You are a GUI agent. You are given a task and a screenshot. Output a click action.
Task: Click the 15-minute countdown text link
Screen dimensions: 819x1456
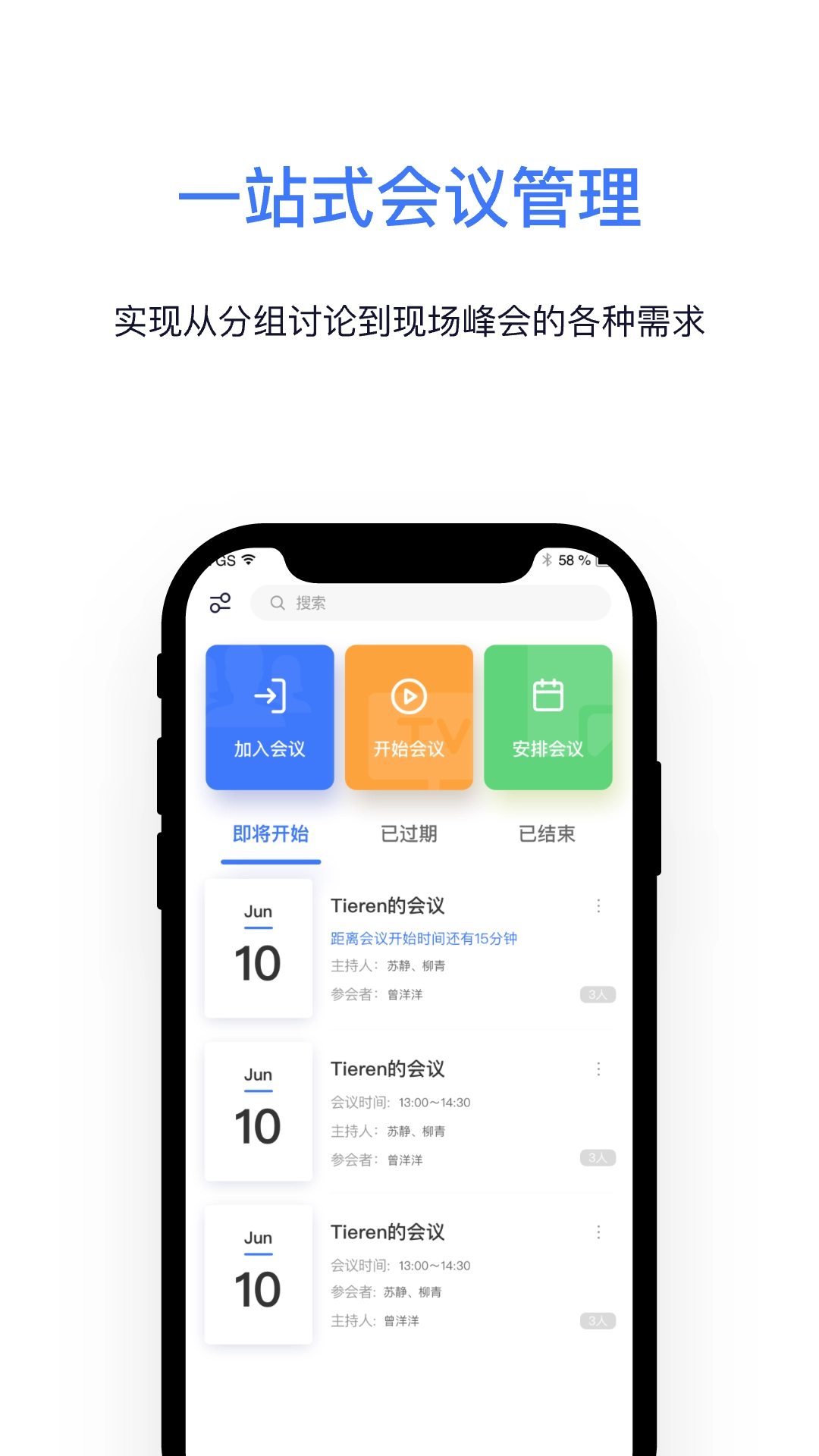[426, 937]
